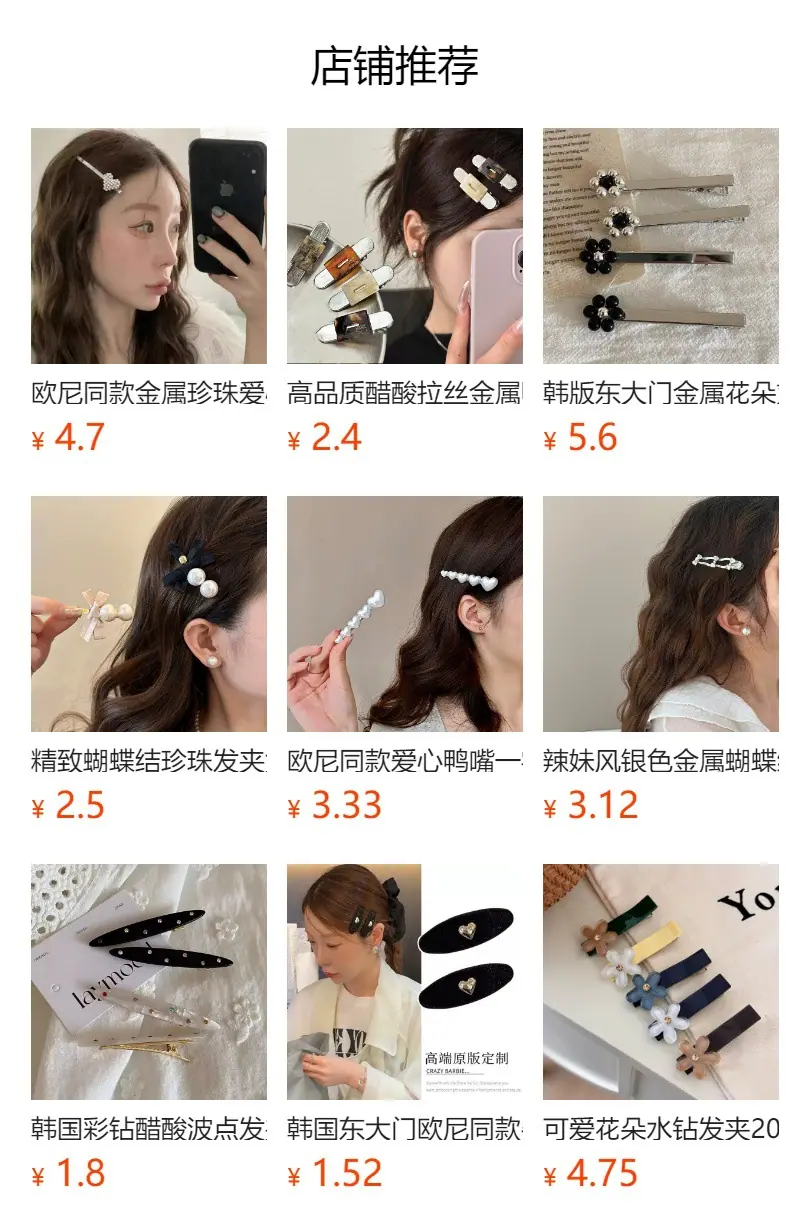The height and width of the screenshot is (1232, 790).
Task: Select 韩国东大门欧尼同款 clip priced ¥1.52
Action: click(405, 1027)
